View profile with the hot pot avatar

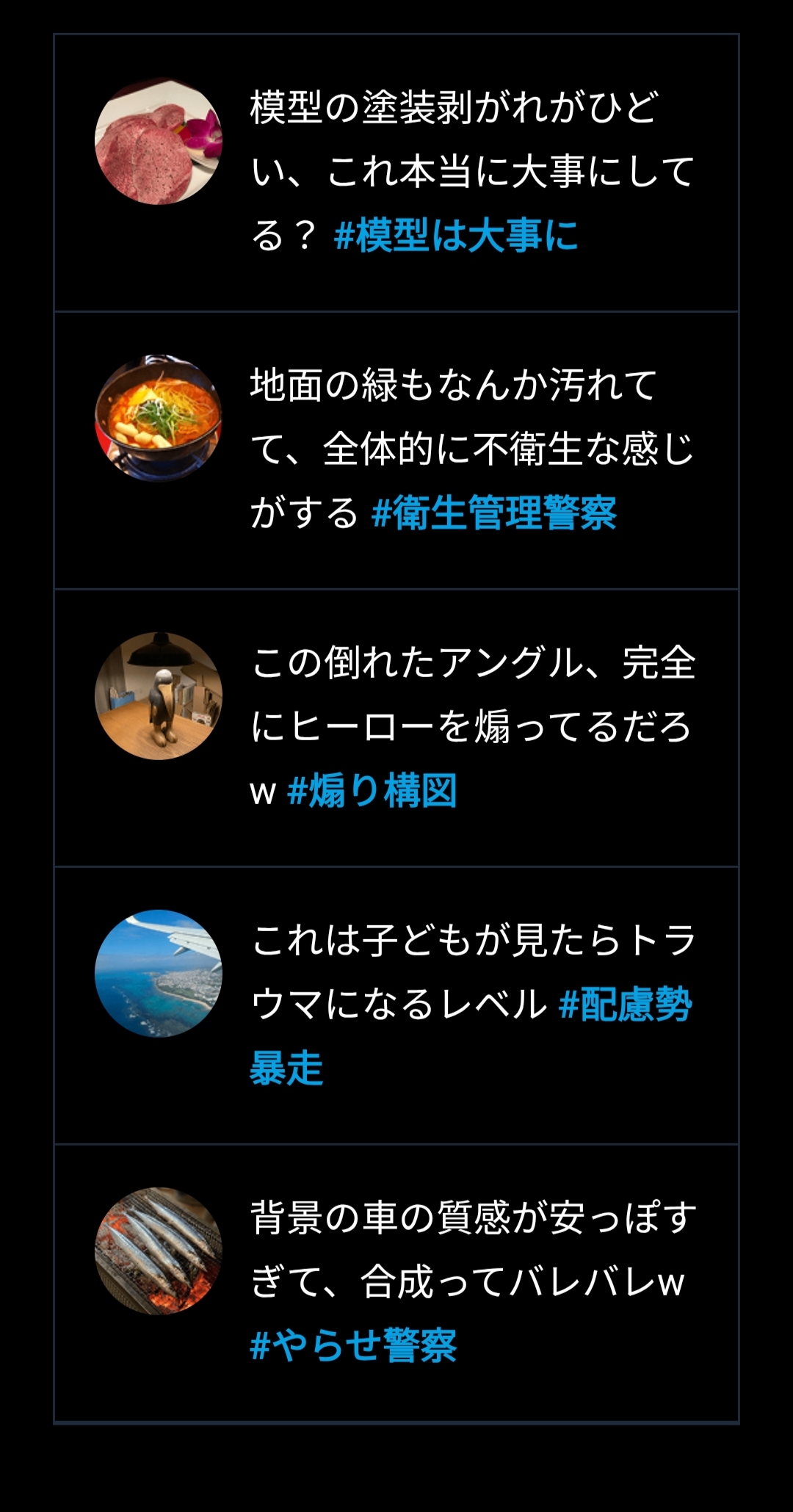[159, 419]
